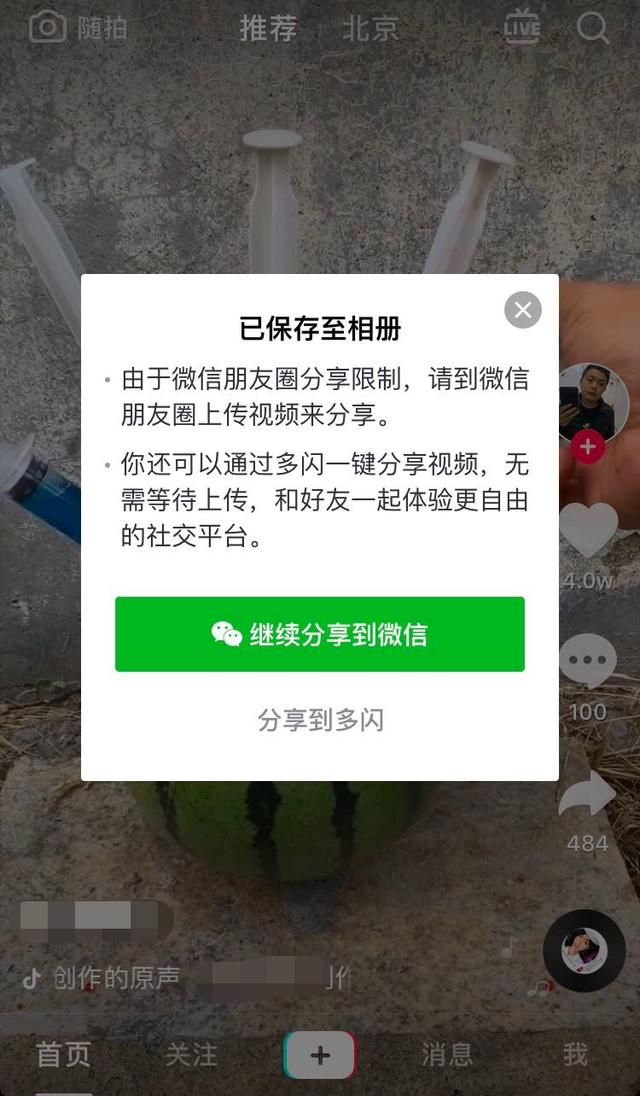The image size is (640, 1096).
Task: Share this video with the arrow icon
Action: 588,795
